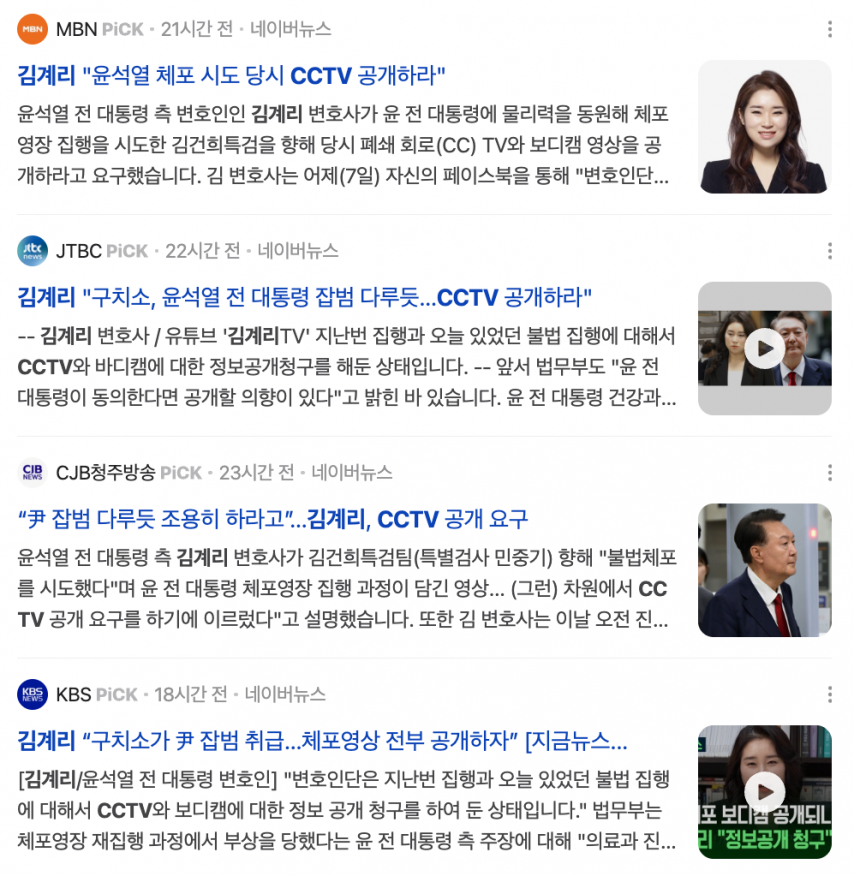The image size is (854, 876).
Task: Open the JTBC headline about 구치소 잡범
Action: pyautogui.click(x=300, y=296)
